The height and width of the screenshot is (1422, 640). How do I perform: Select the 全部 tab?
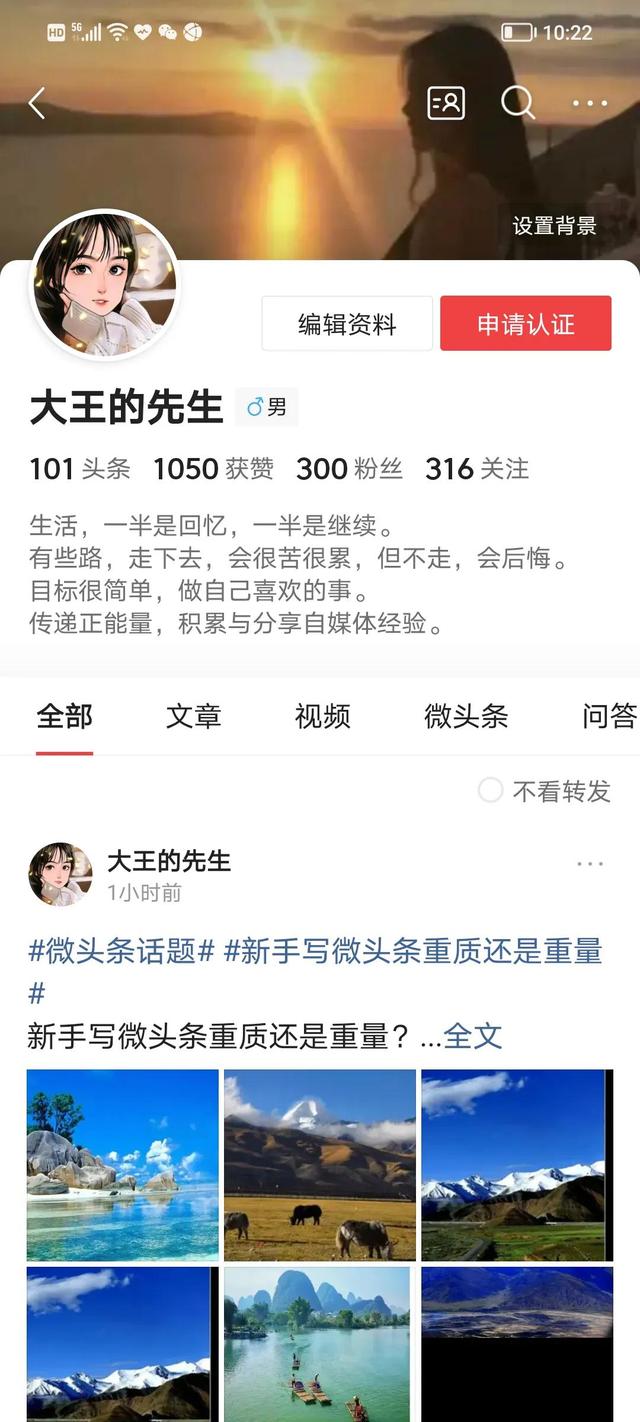64,716
